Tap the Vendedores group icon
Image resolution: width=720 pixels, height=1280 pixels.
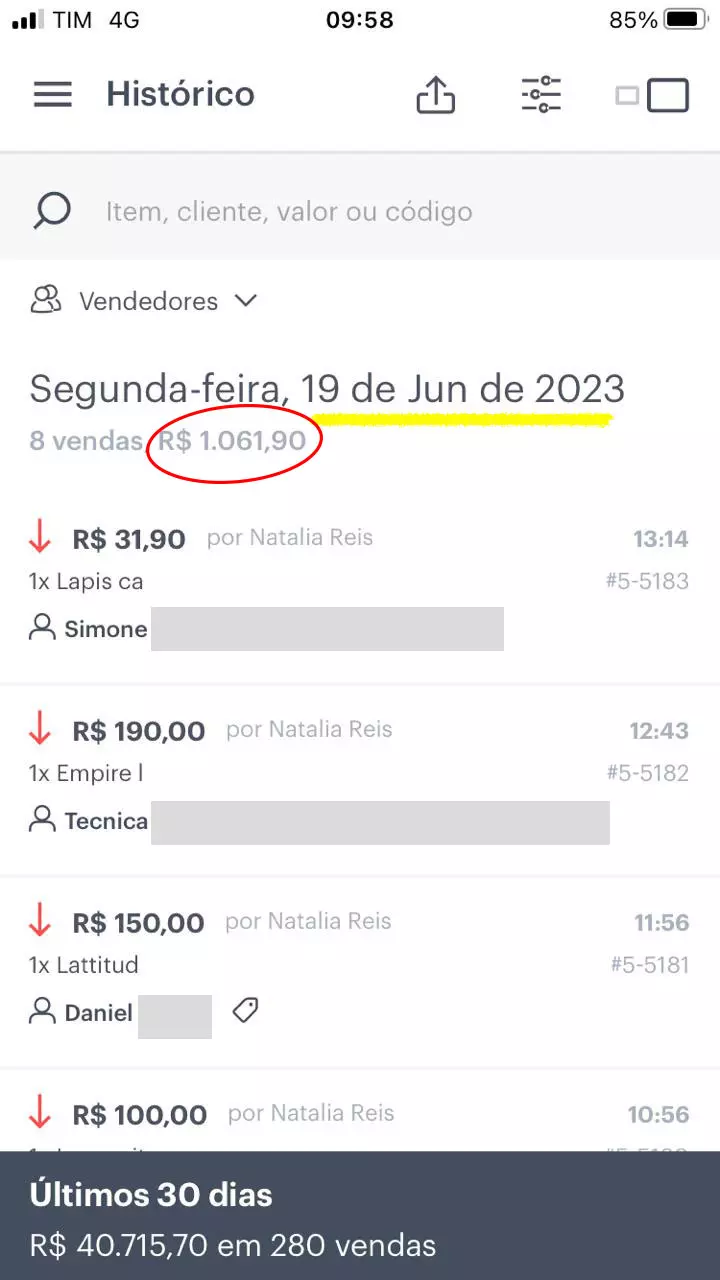click(42, 301)
